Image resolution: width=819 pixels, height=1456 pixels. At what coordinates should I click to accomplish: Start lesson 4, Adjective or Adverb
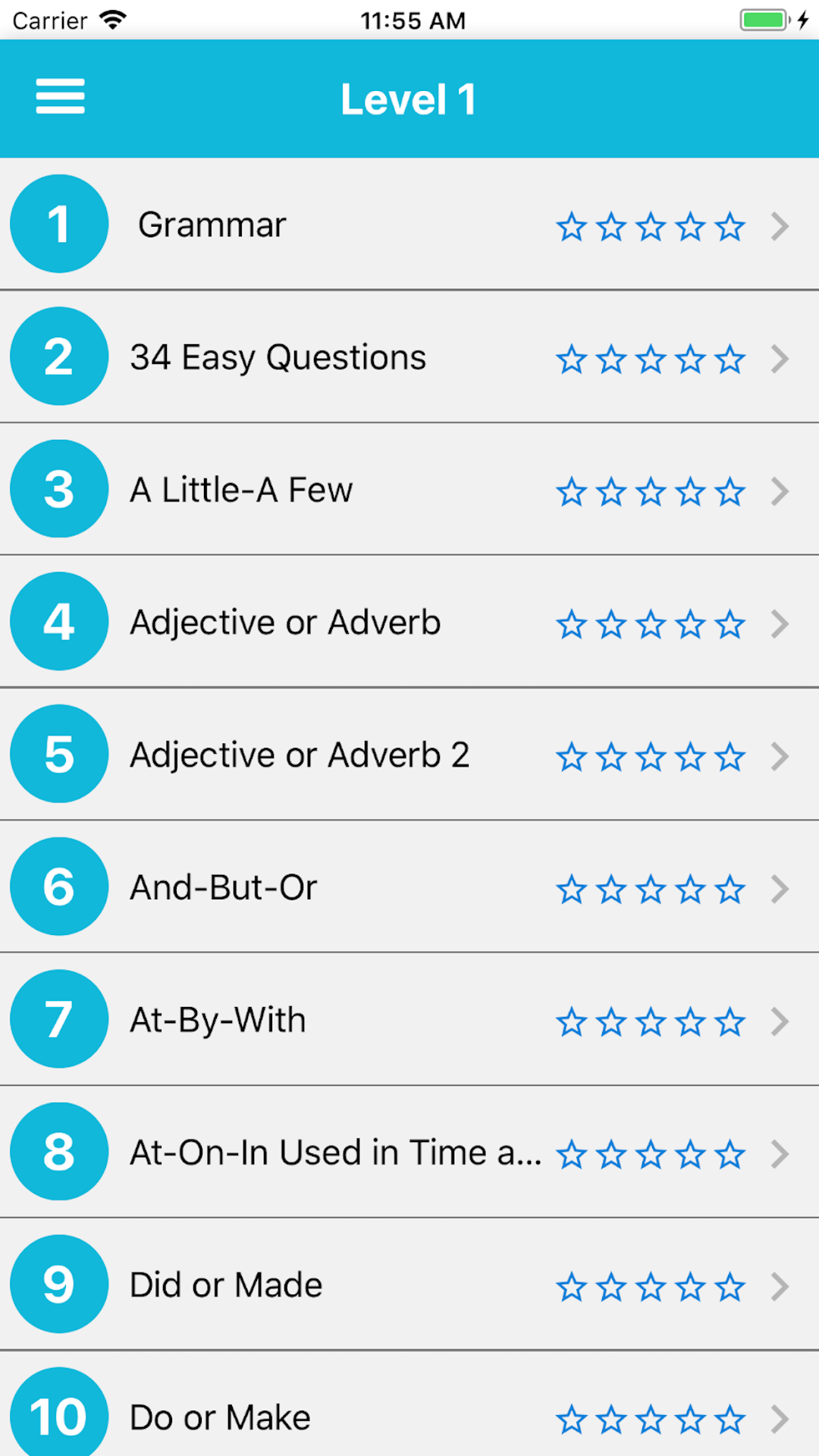[x=409, y=622]
